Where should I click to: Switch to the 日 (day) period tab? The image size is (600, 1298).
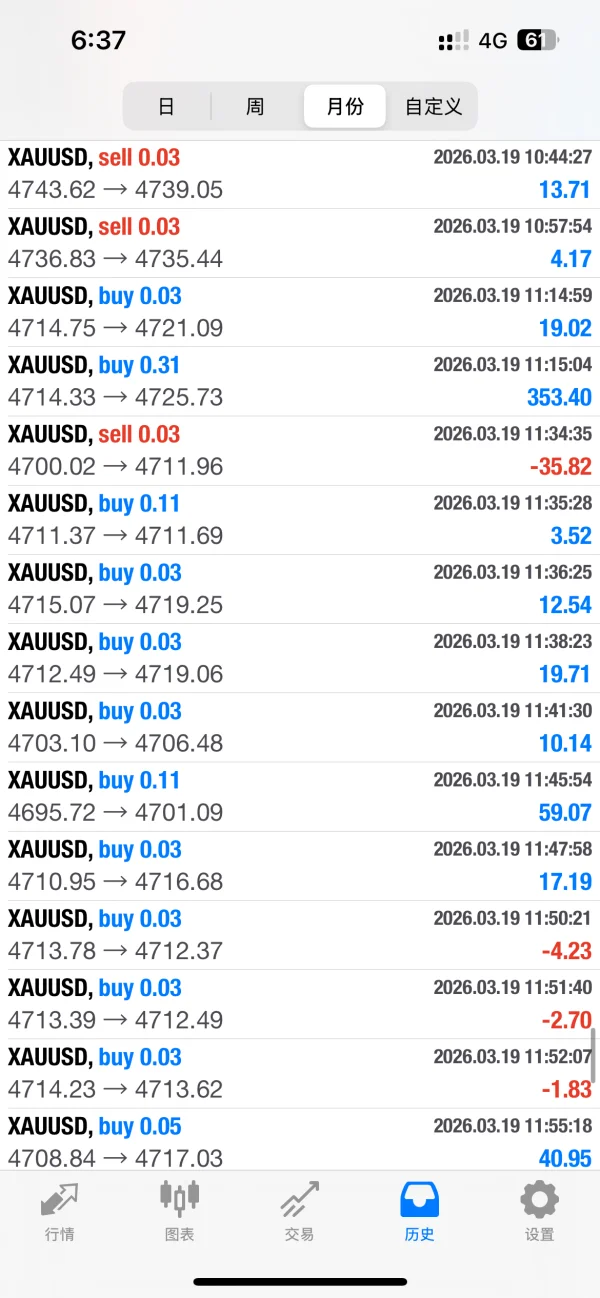pos(167,106)
